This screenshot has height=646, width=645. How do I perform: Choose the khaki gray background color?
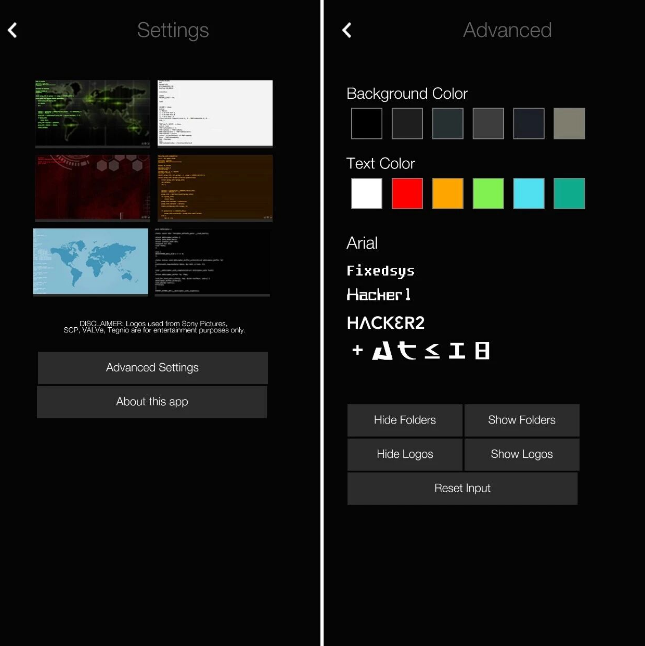569,124
